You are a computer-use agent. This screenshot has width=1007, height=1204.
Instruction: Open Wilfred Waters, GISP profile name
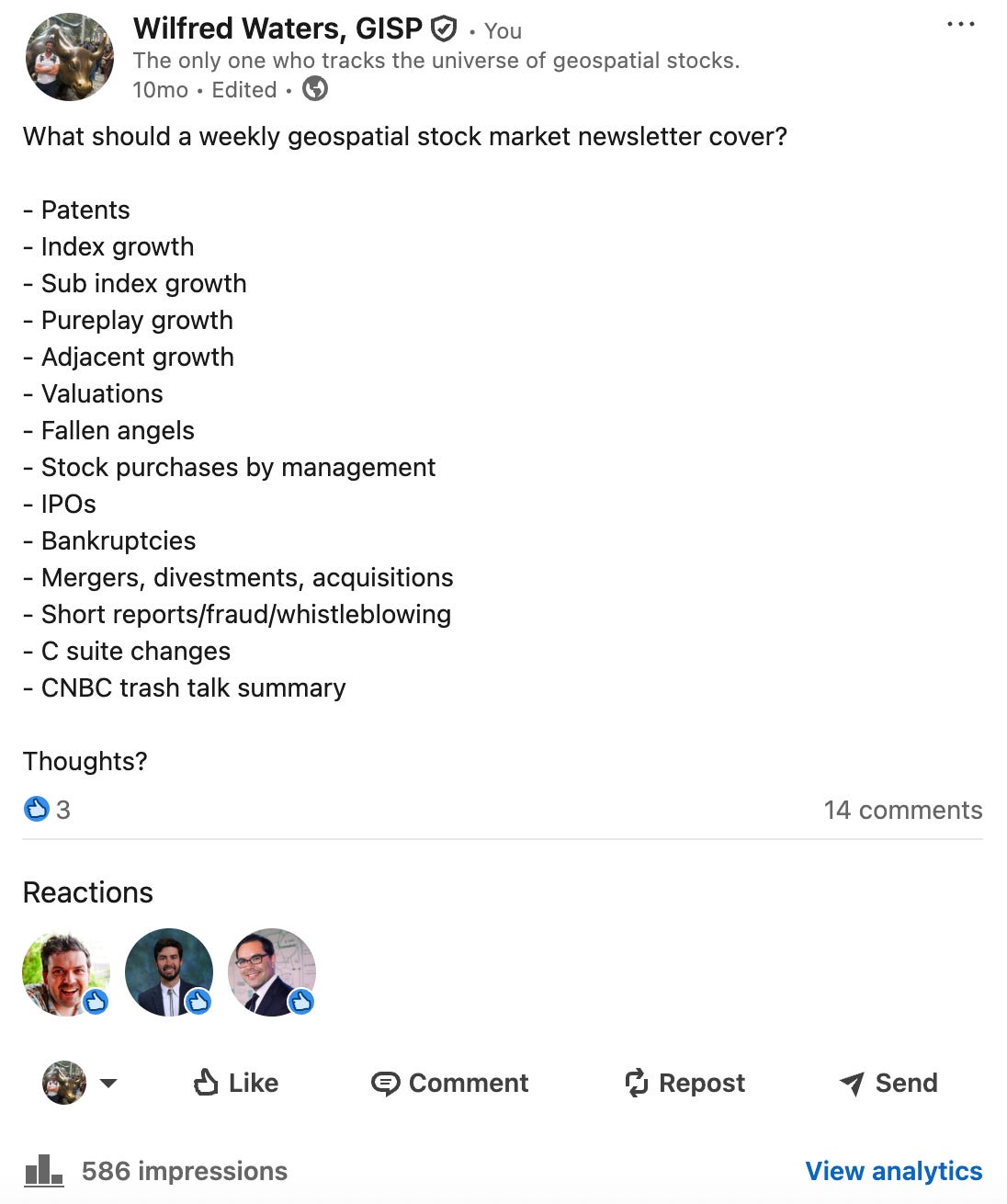pos(277,28)
